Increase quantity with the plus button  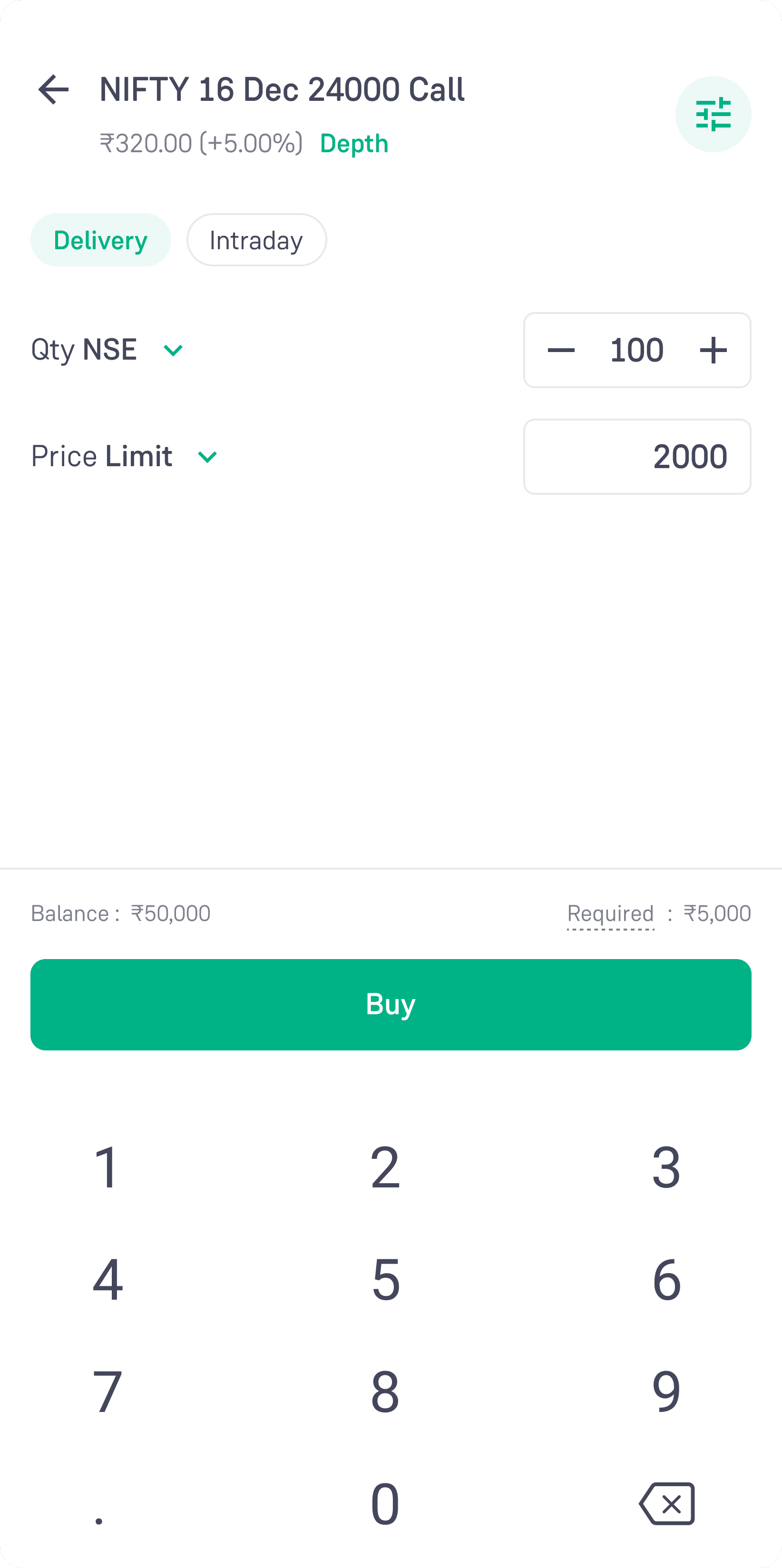tap(713, 350)
